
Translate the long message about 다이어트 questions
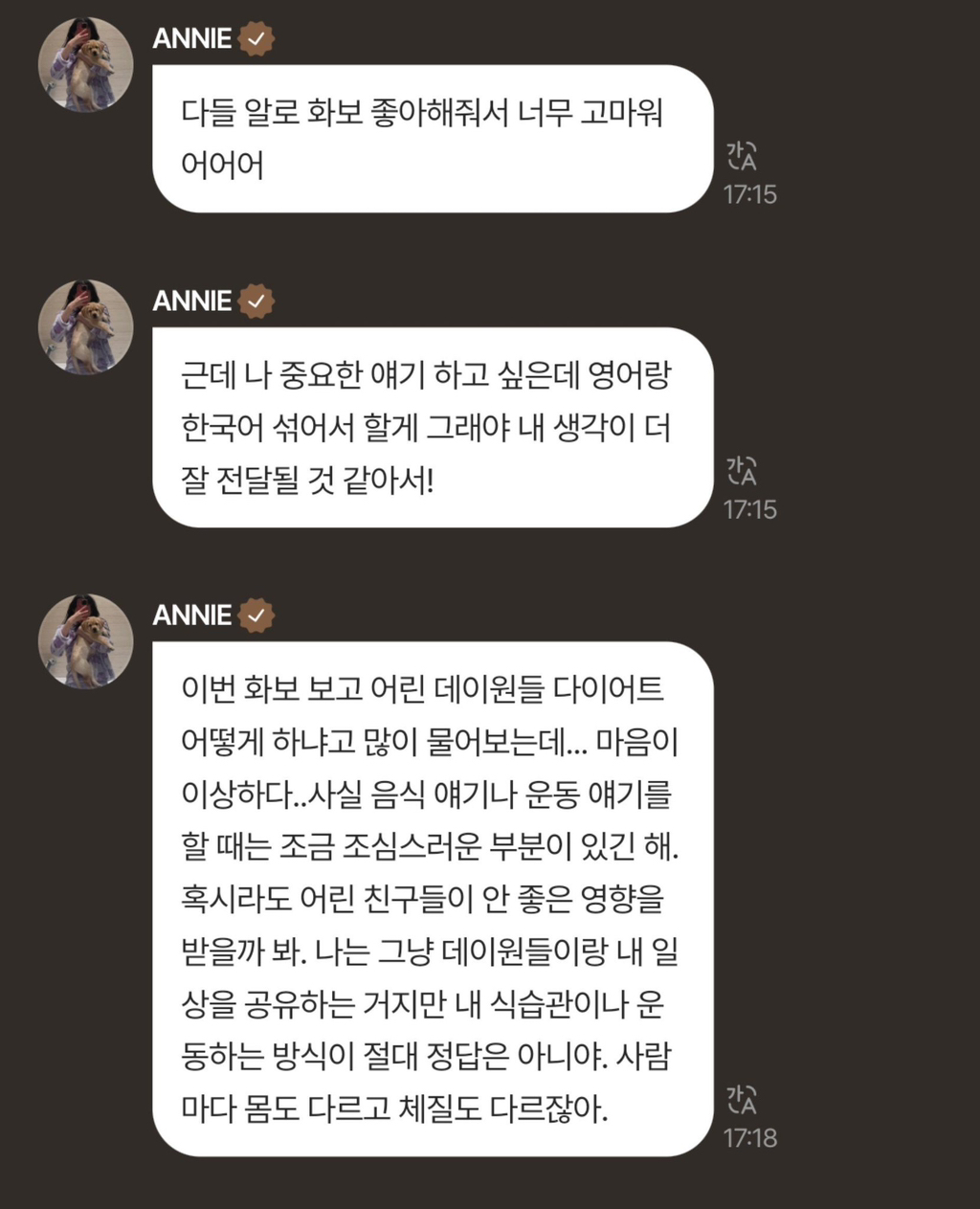pos(742,1100)
